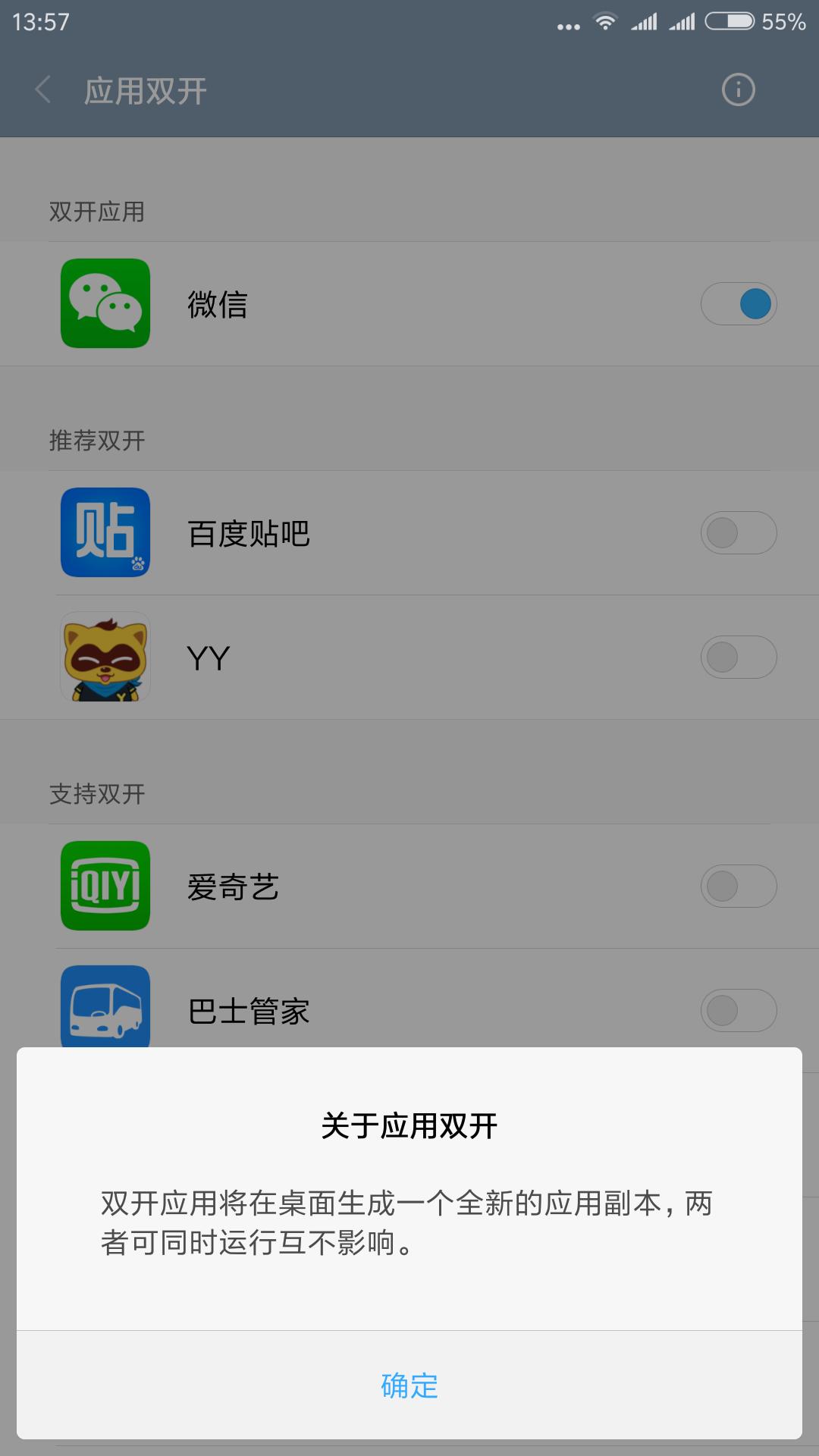
Task: Enable the 爱奇艺 dual app switch
Action: click(x=738, y=886)
